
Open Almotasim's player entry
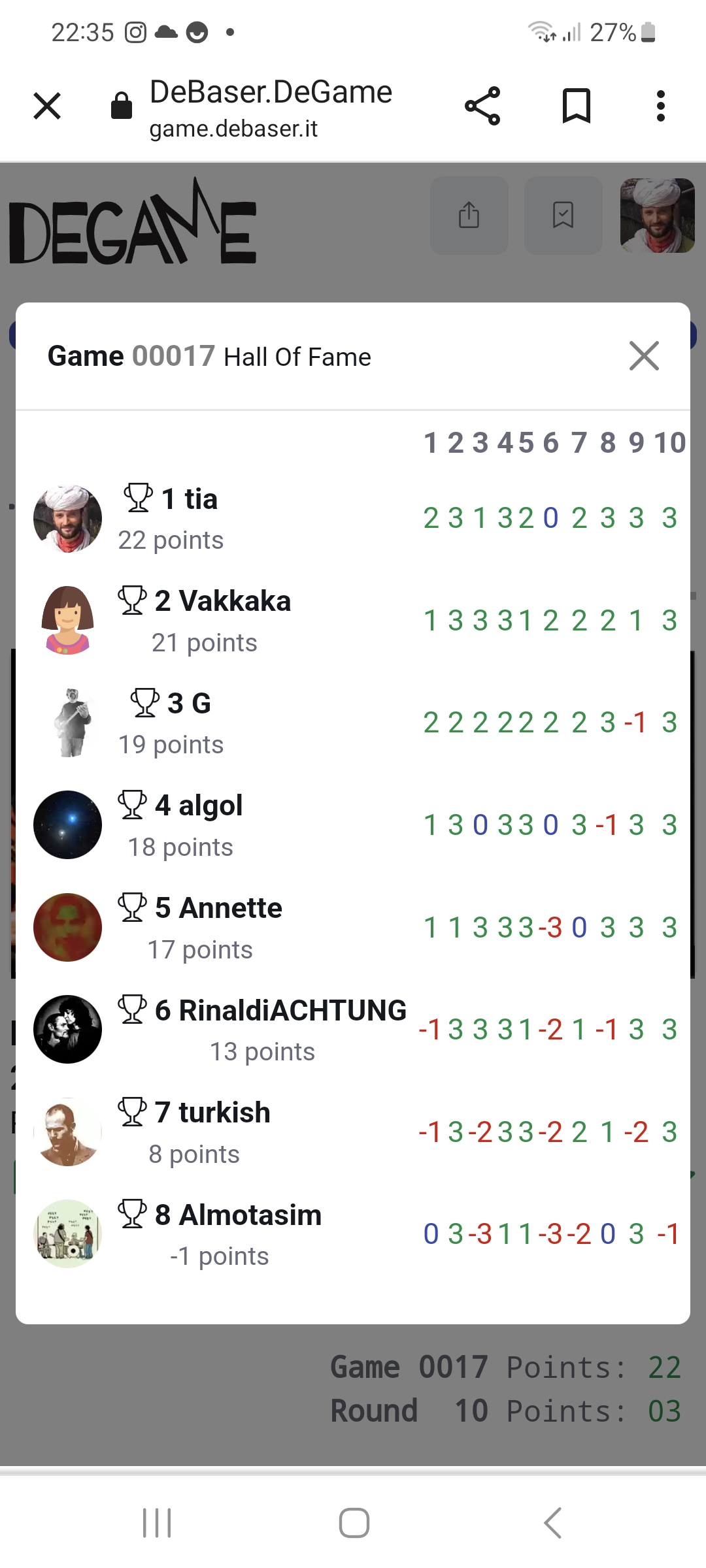[x=353, y=1234]
